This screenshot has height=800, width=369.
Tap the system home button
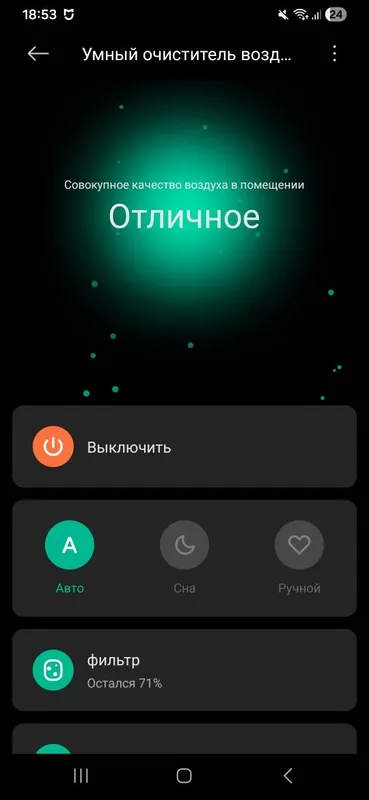184,776
